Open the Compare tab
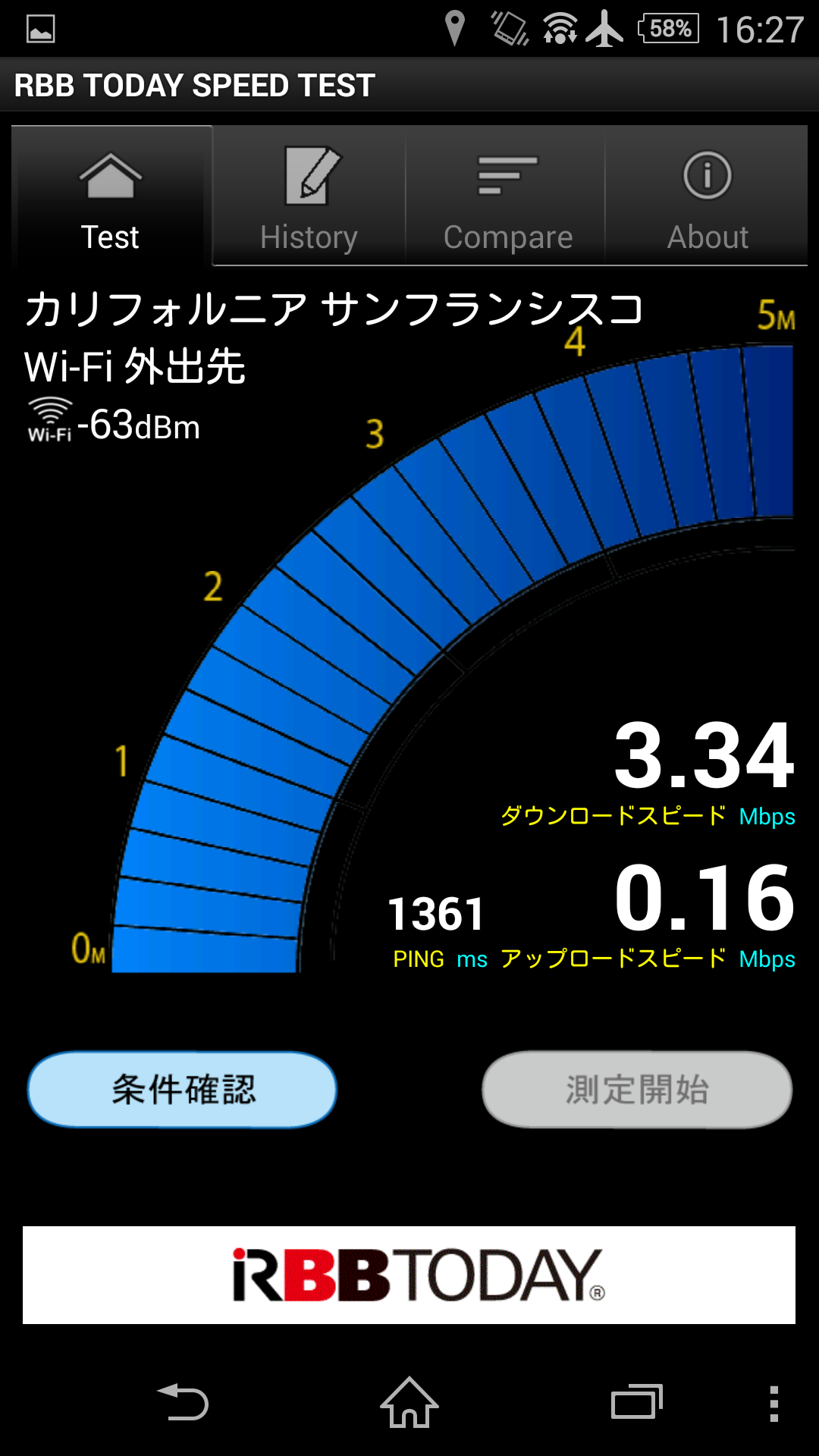 pyautogui.click(x=506, y=196)
